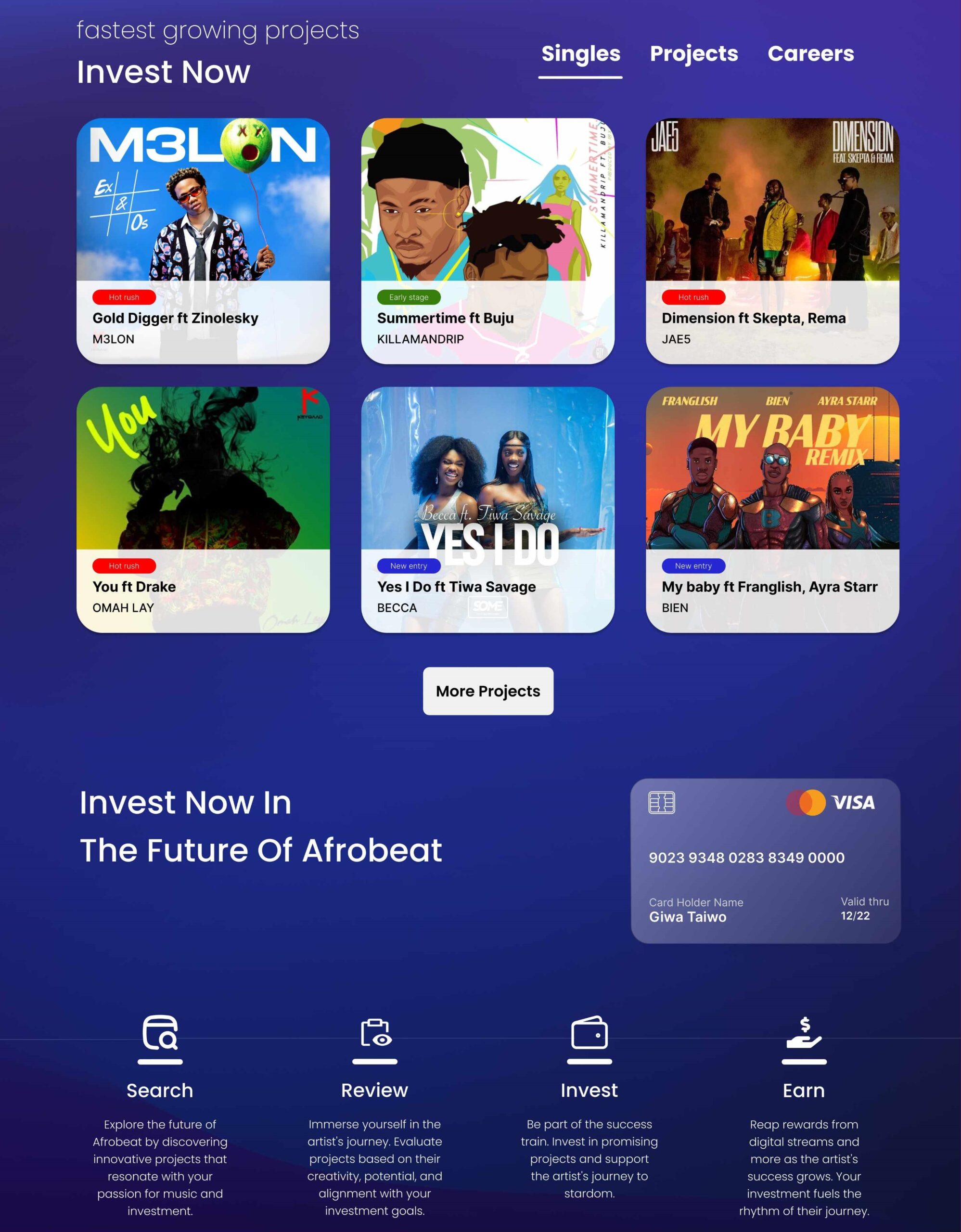Image resolution: width=961 pixels, height=1232 pixels.
Task: Switch to the Careers tab
Action: click(810, 53)
